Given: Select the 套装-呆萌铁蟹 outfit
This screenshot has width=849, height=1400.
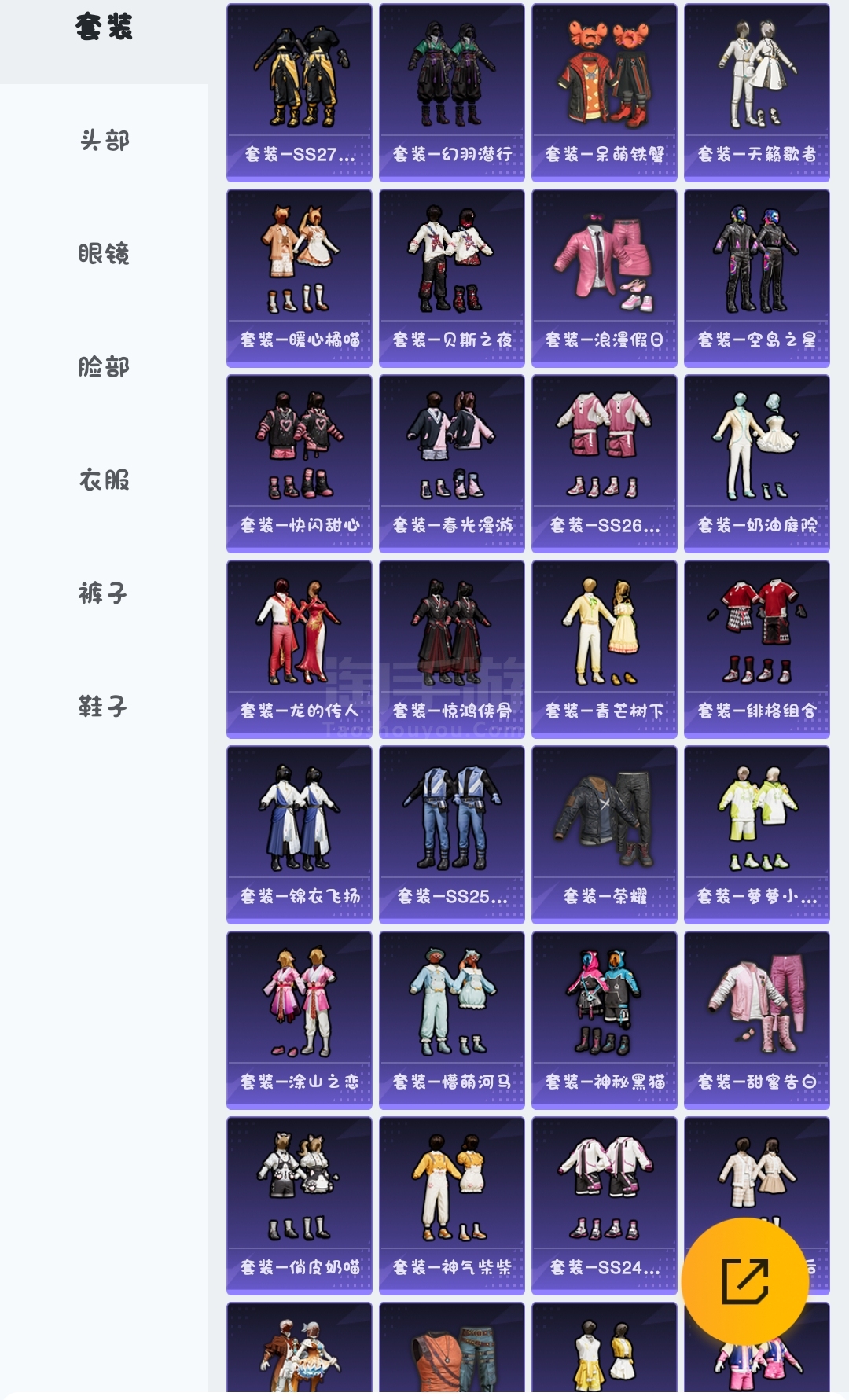Looking at the screenshot, I should pos(605,93).
